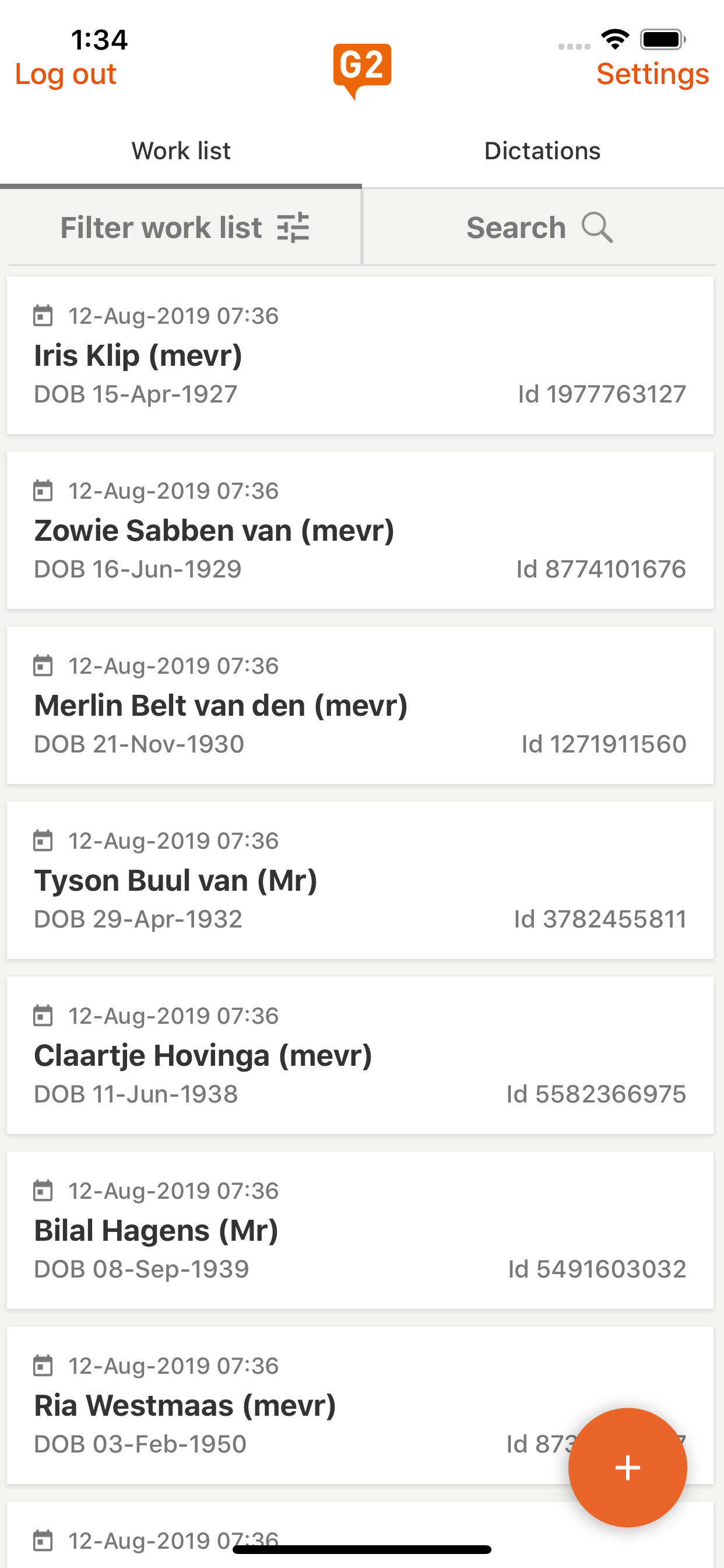
Task: Open the patient record for Iris Klip
Action: pos(361,353)
